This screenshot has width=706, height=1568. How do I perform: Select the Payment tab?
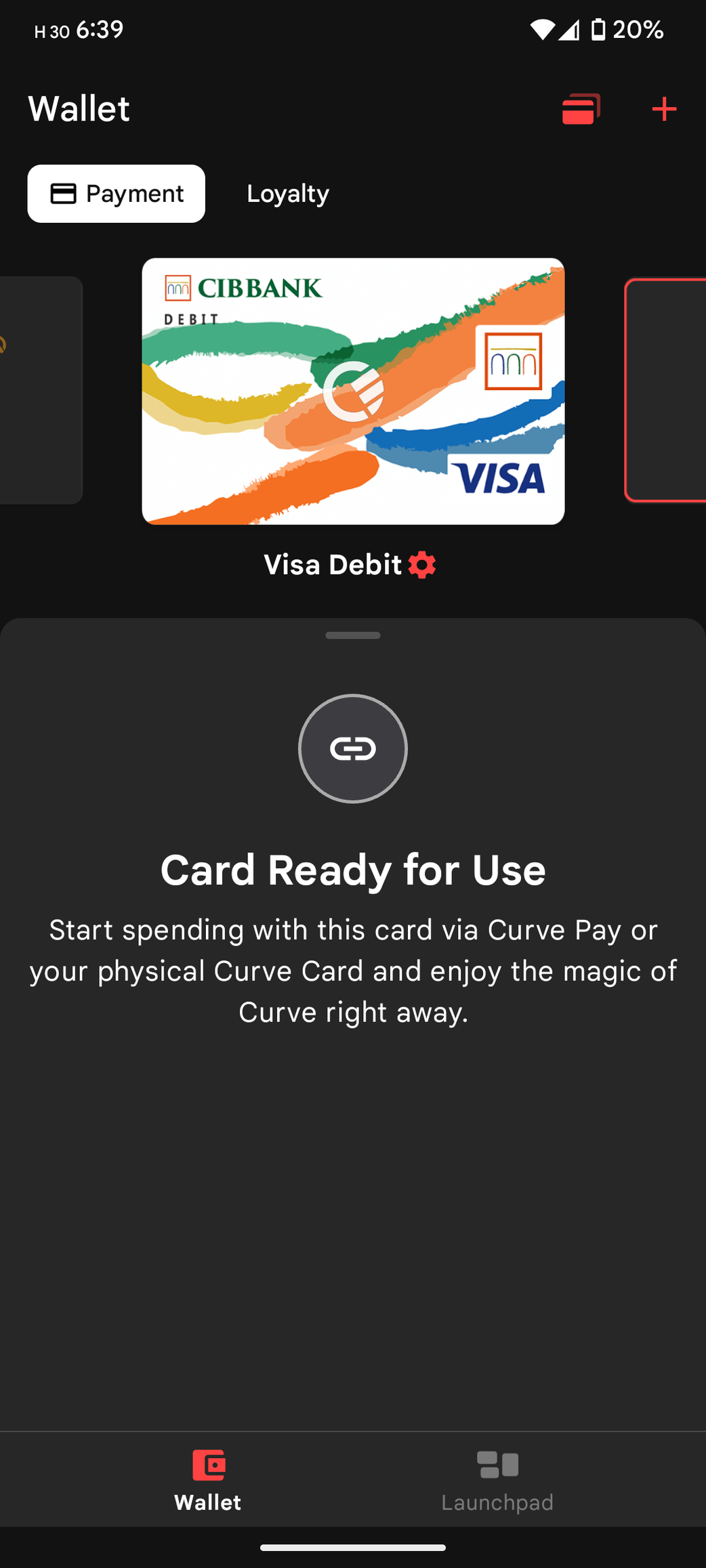tap(117, 194)
